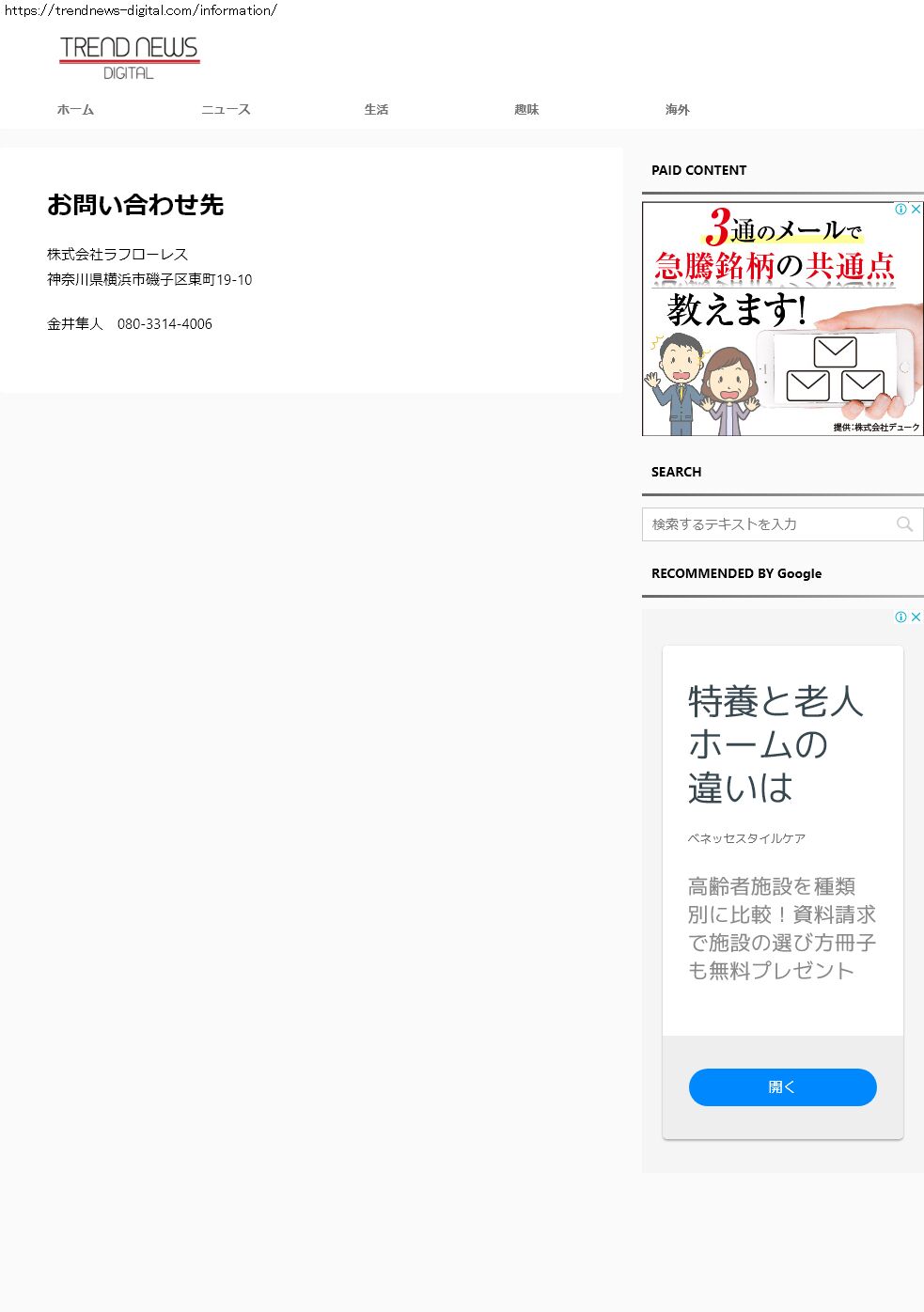
Task: Open the 生活 category
Action: click(x=376, y=110)
